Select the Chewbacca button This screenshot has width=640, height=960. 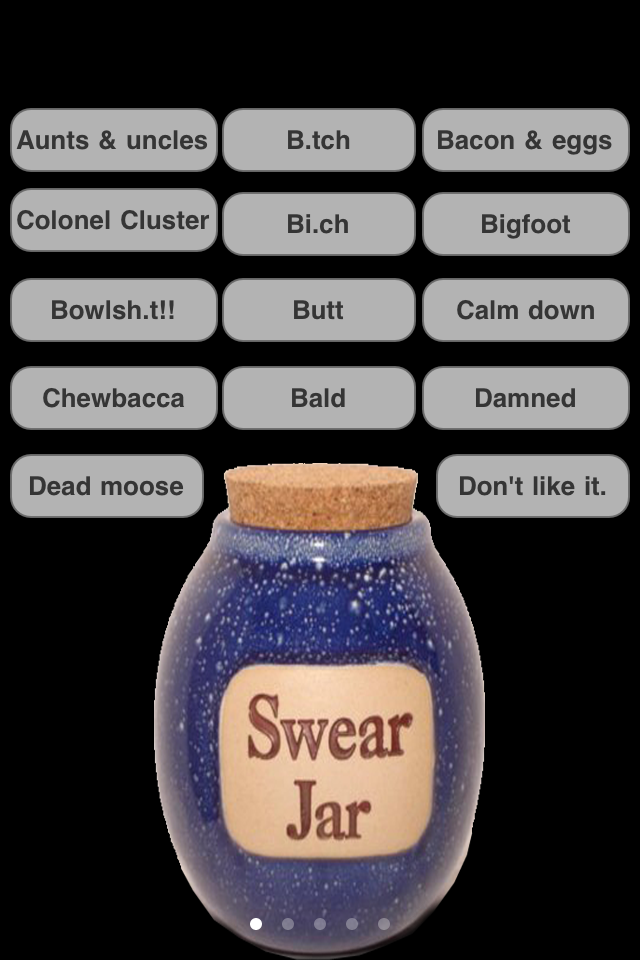(113, 398)
